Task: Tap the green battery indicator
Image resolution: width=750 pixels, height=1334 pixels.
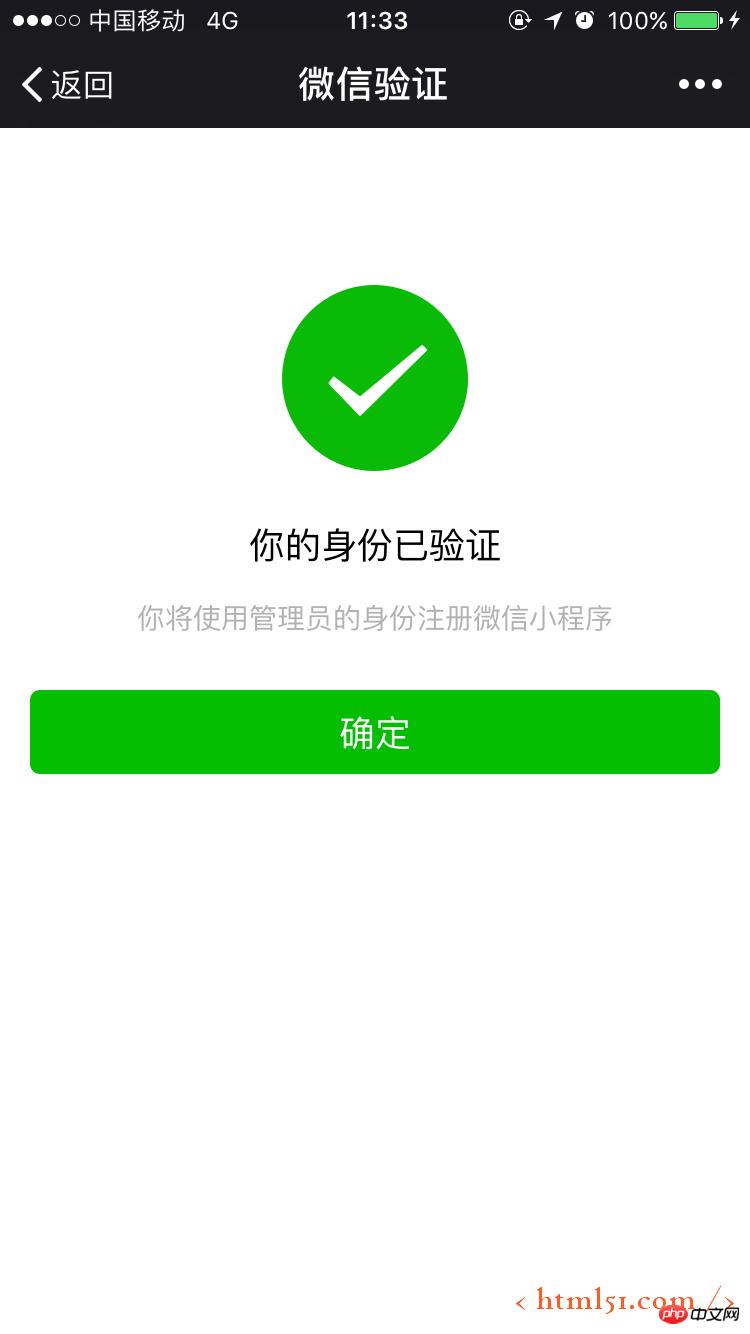Action: (x=696, y=19)
